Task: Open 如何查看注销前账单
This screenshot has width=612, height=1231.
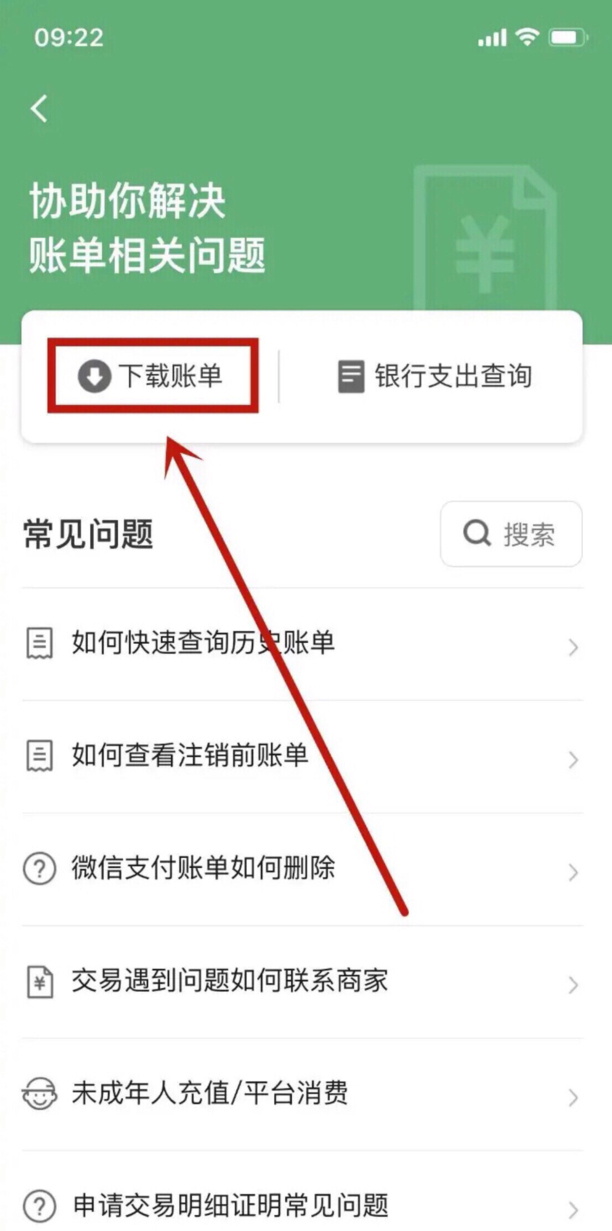Action: (x=300, y=756)
